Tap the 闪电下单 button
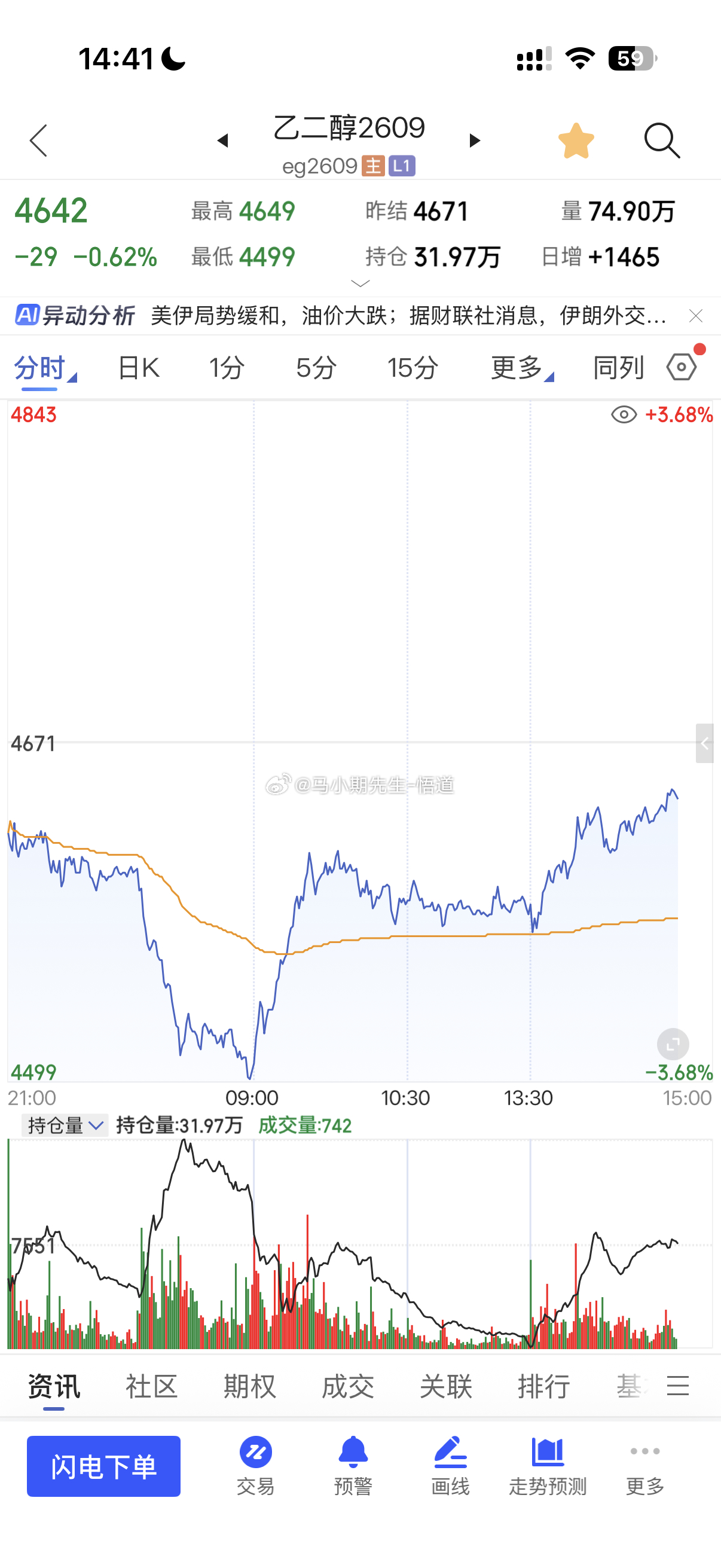 click(x=103, y=1466)
